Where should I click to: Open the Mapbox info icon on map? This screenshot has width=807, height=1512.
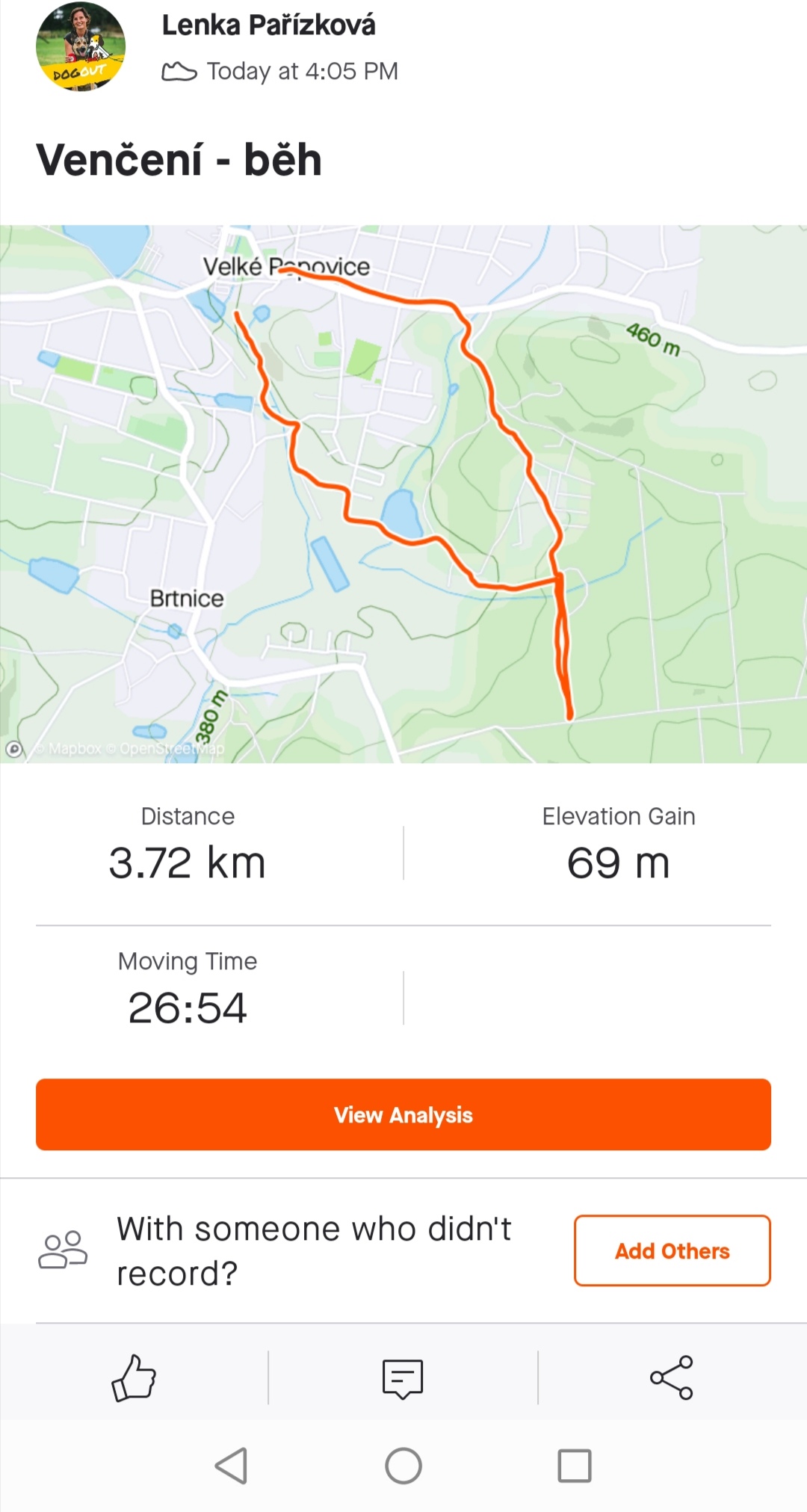pyautogui.click(x=14, y=748)
